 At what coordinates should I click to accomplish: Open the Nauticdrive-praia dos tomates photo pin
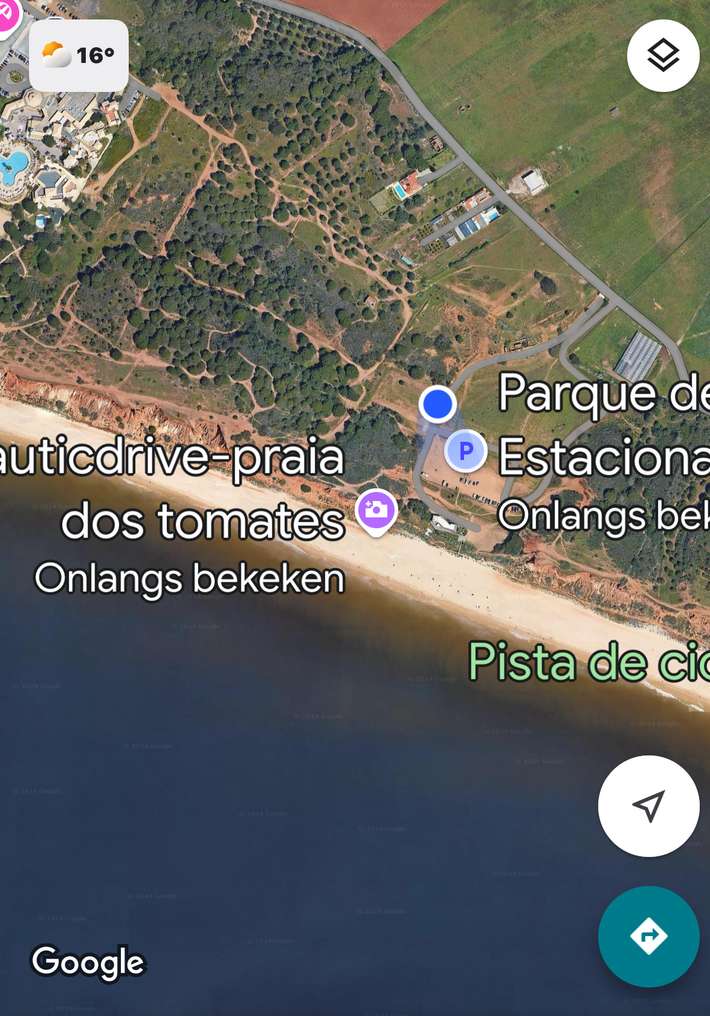tap(376, 511)
